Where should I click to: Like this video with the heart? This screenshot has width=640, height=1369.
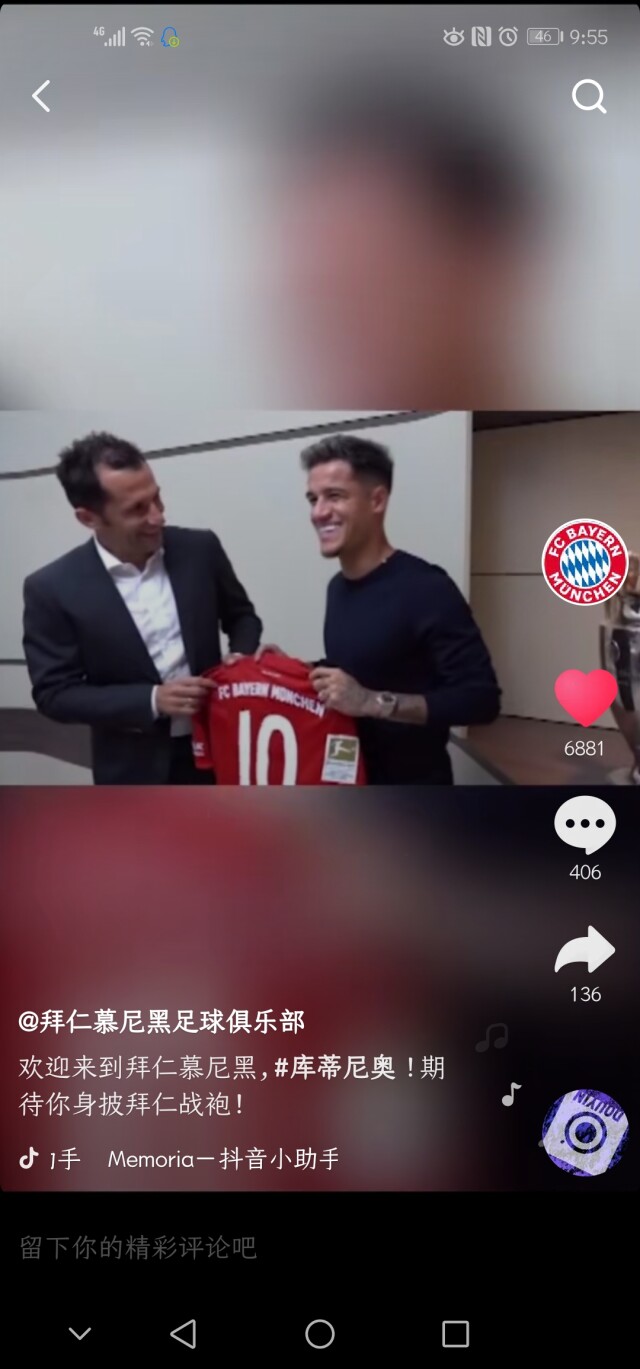pyautogui.click(x=586, y=697)
